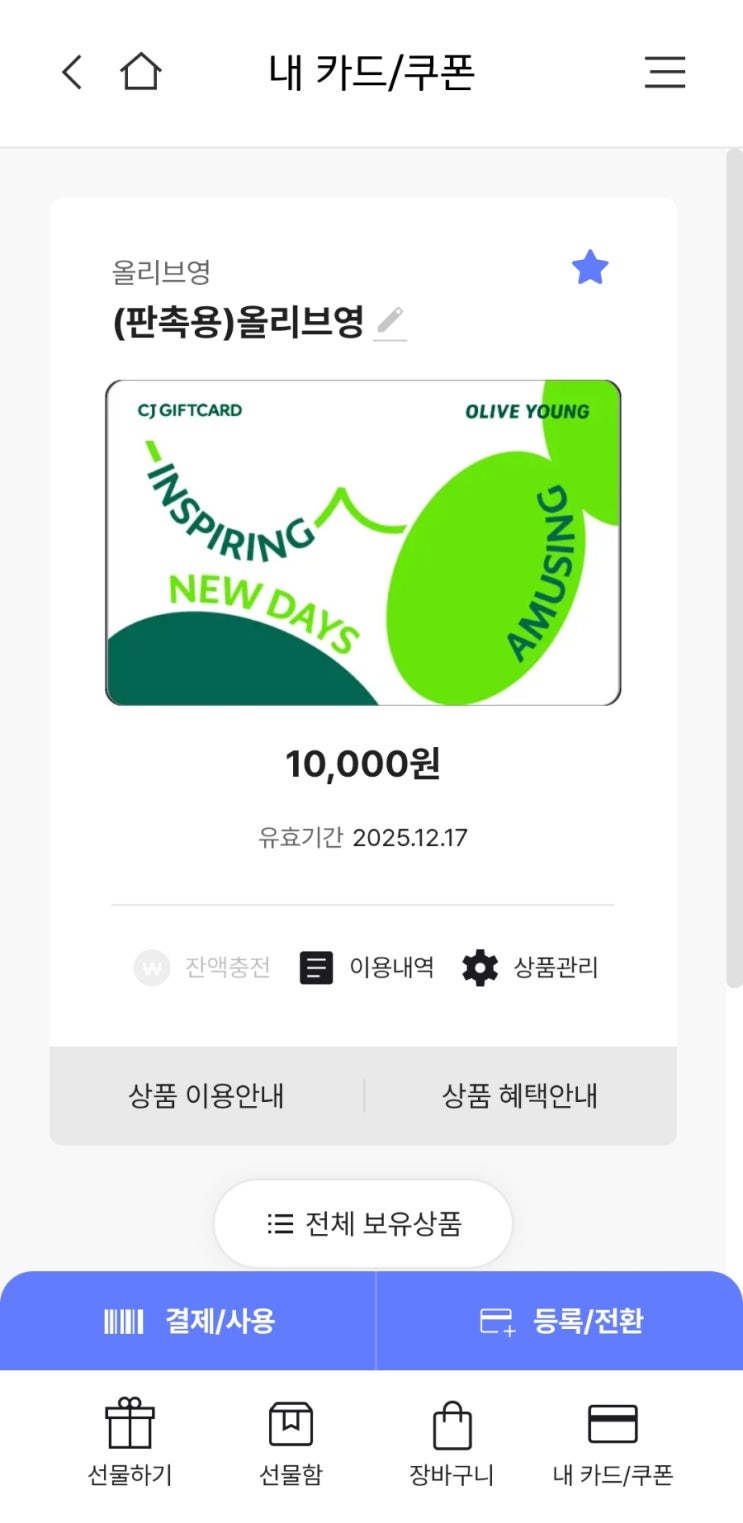Switch to the 장바구니 tab

(451, 1443)
